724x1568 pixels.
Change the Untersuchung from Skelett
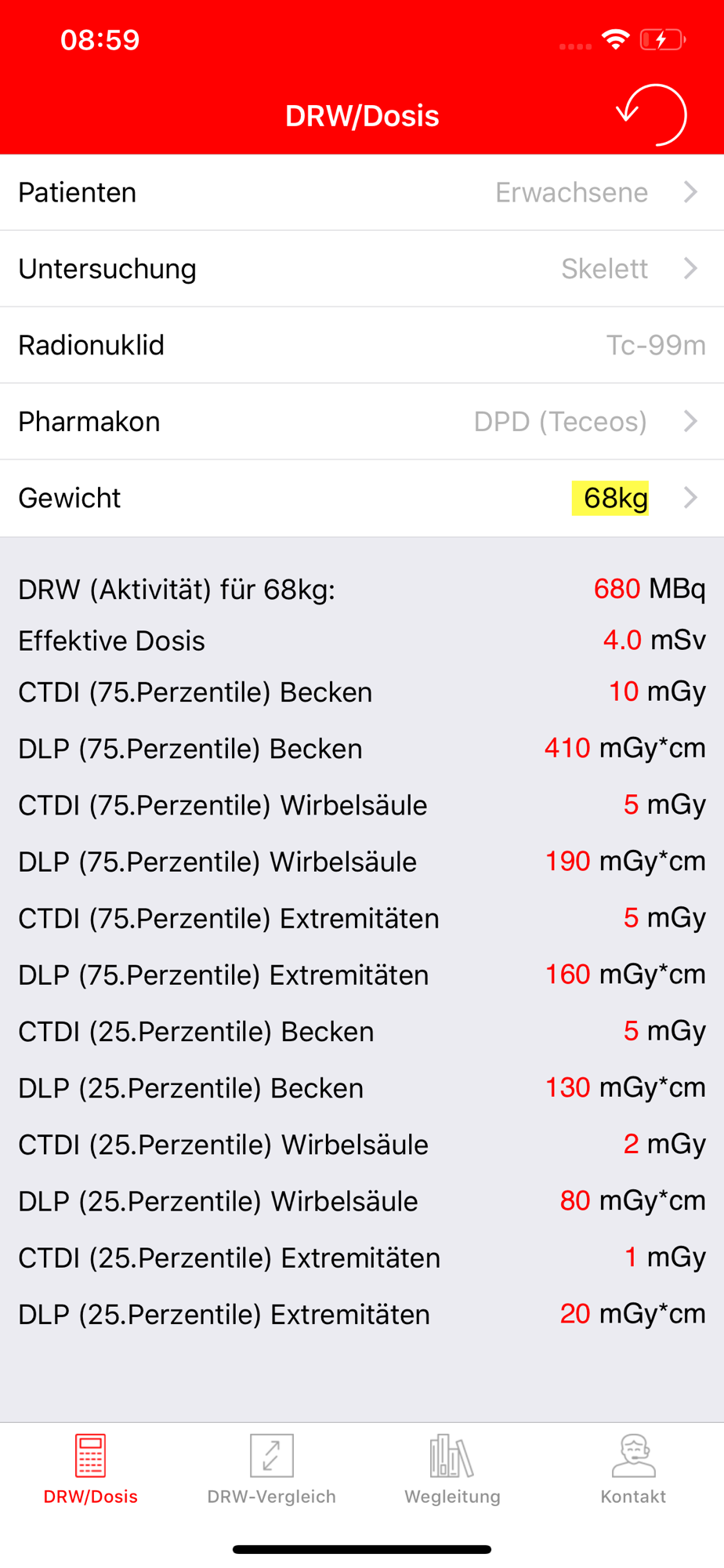coord(362,269)
